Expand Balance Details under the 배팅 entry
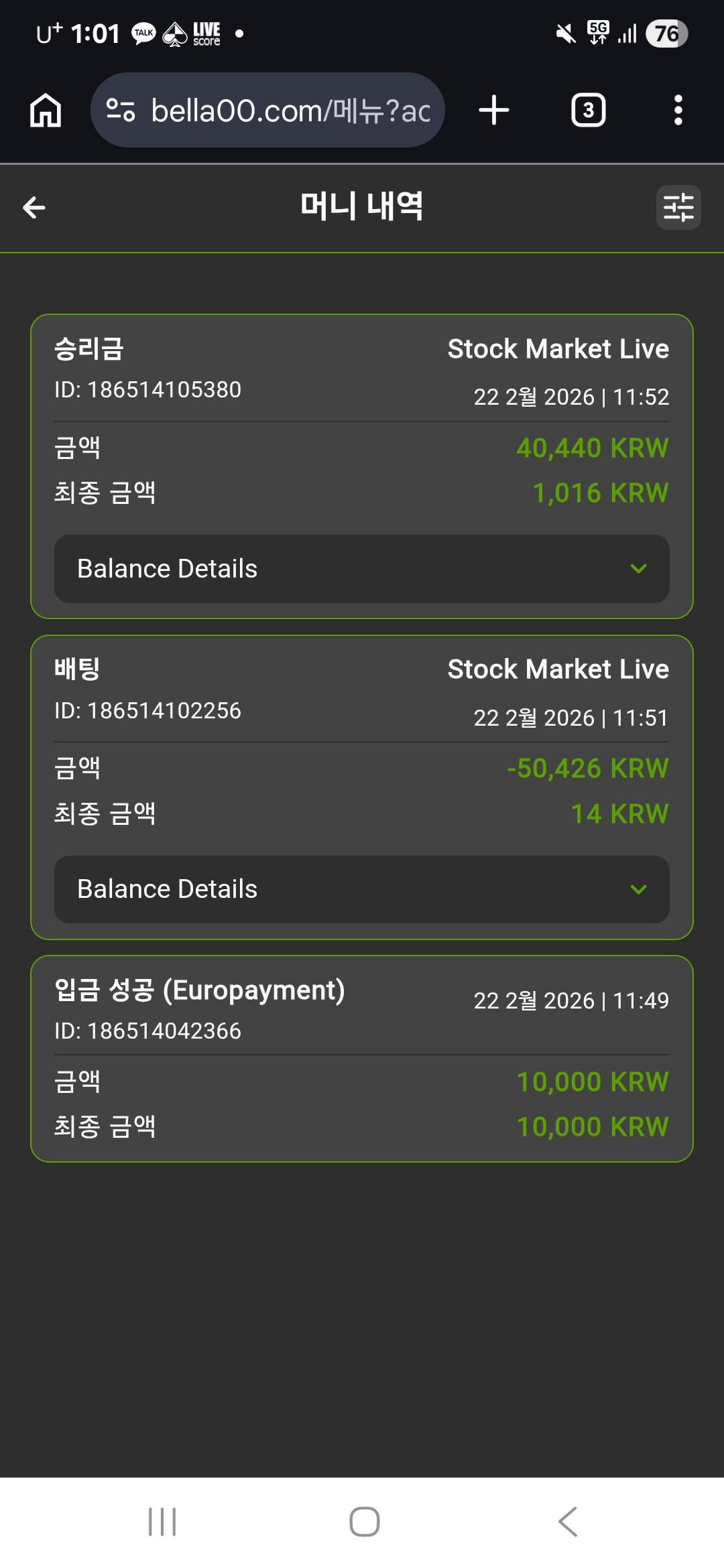The width and height of the screenshot is (724, 1568). (361, 889)
